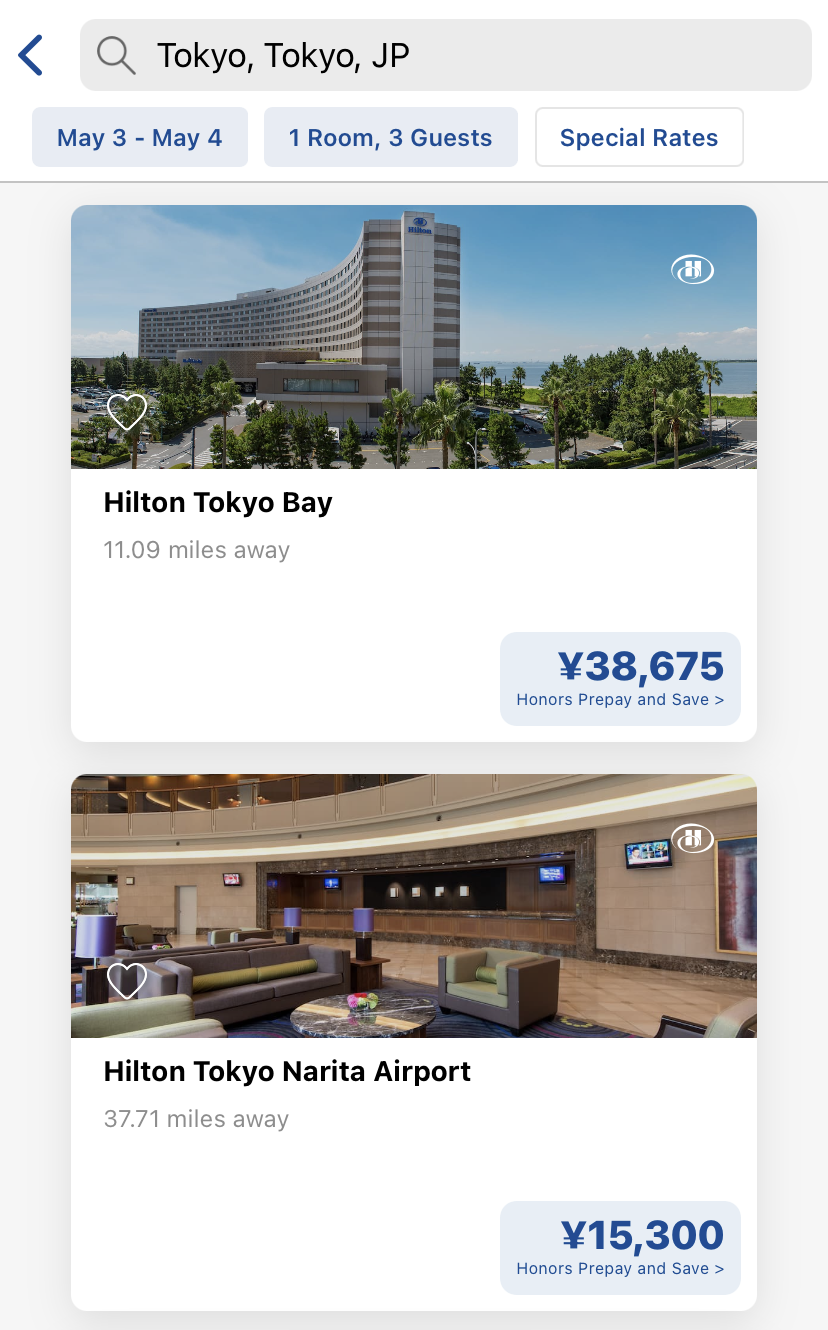This screenshot has height=1330, width=828.
Task: Tap the Tokyo, Tokyo, JP search field
Action: (445, 55)
